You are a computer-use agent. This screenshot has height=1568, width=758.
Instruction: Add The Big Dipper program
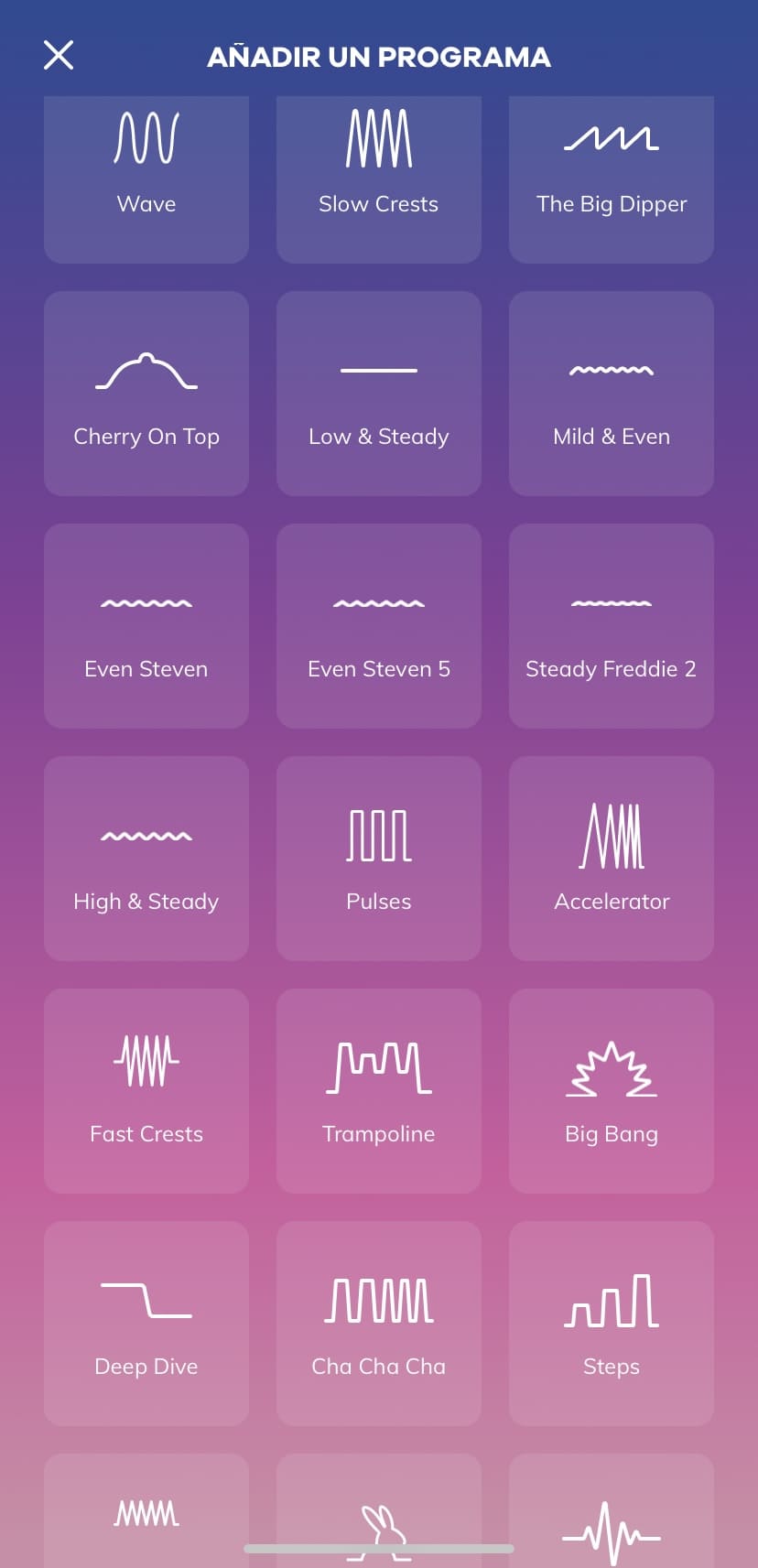tap(612, 179)
